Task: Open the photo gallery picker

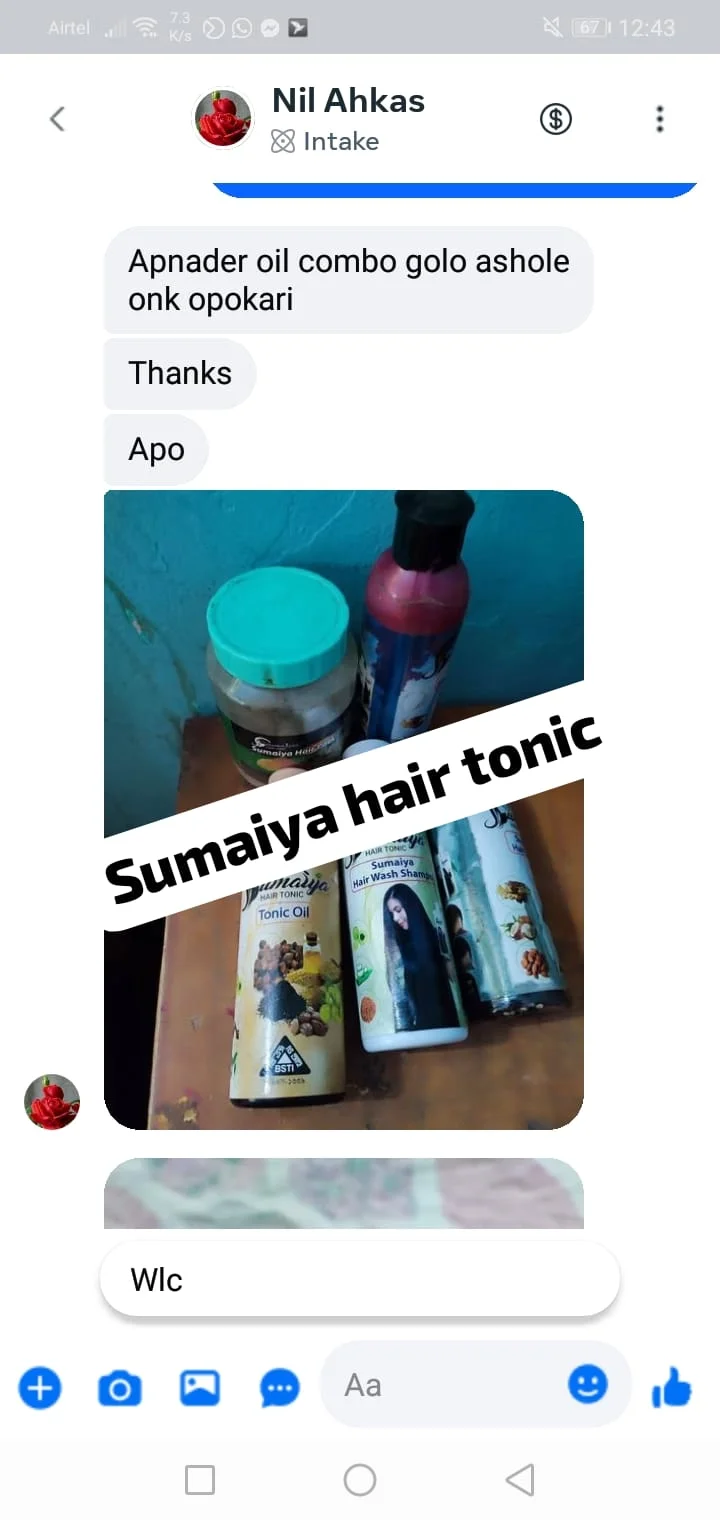Action: coord(199,1388)
